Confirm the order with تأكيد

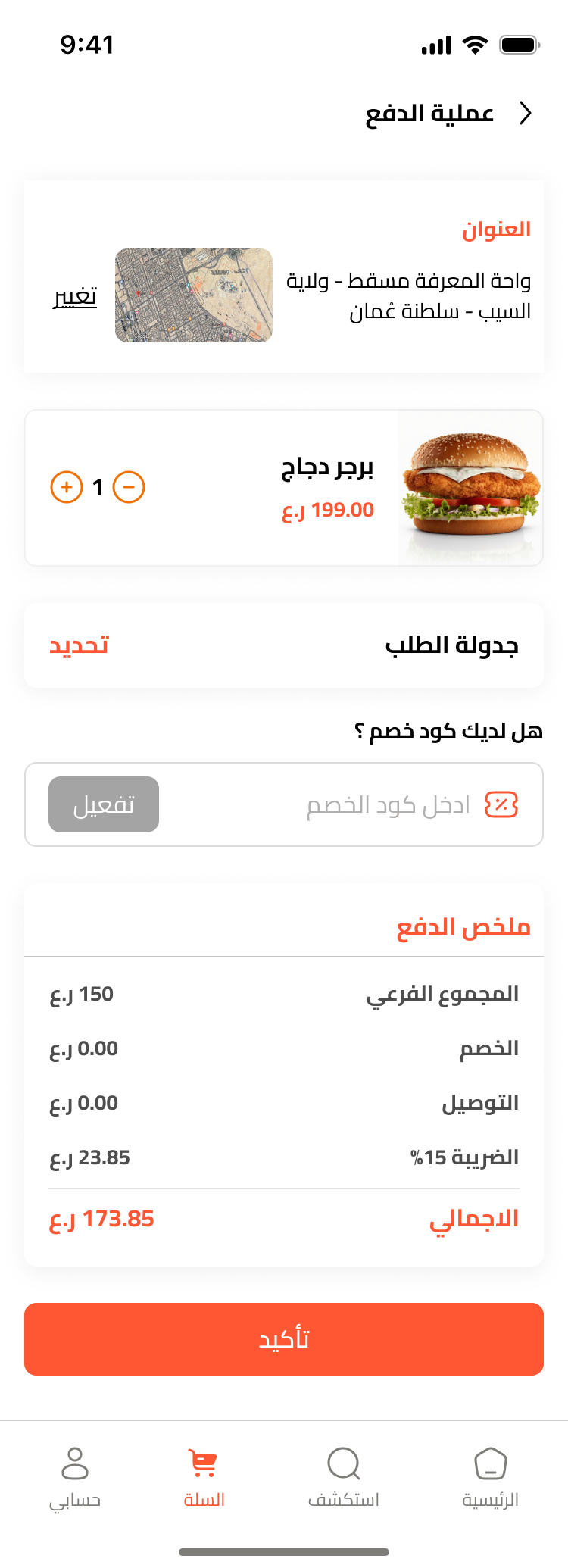click(284, 1339)
